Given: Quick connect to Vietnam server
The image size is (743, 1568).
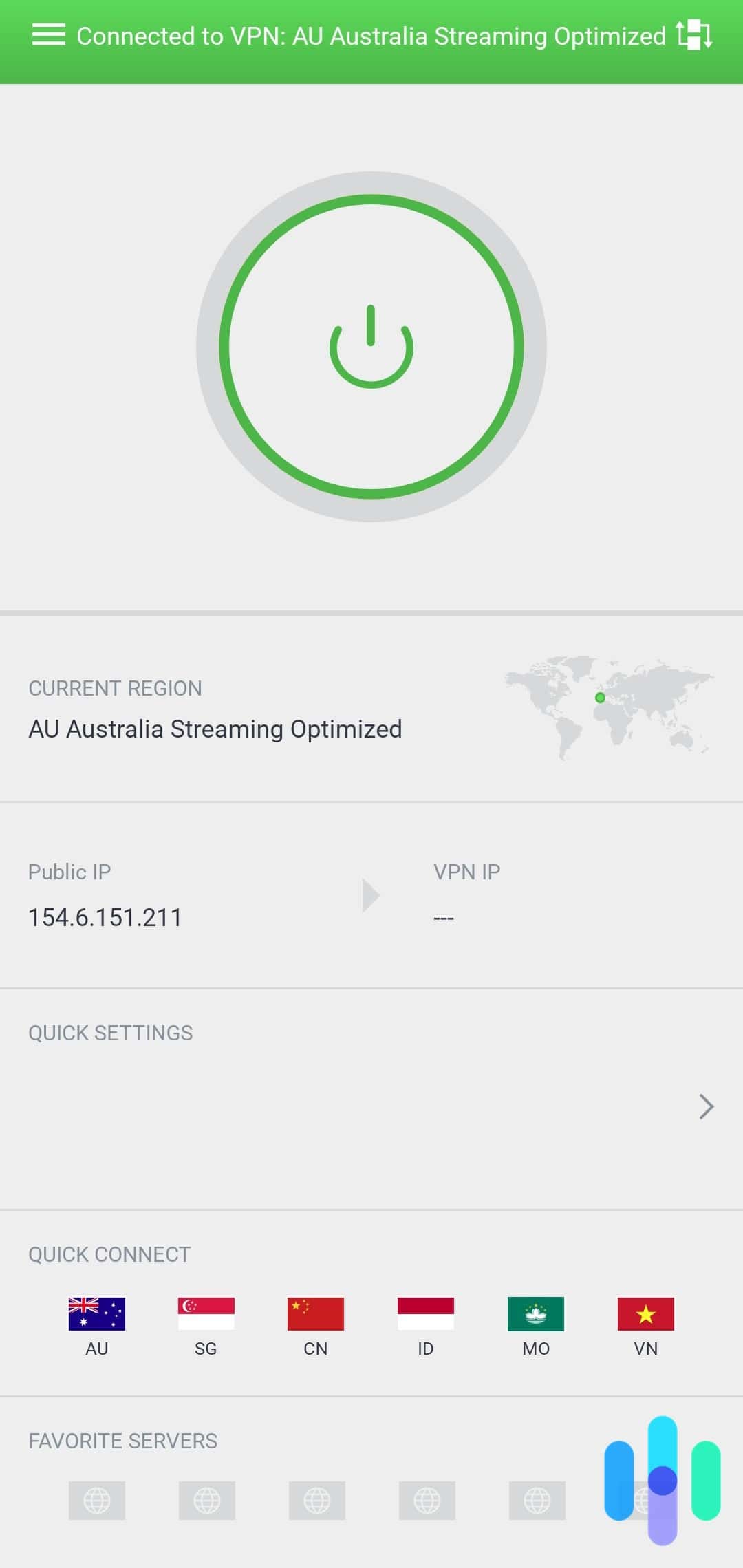Looking at the screenshot, I should point(645,1314).
